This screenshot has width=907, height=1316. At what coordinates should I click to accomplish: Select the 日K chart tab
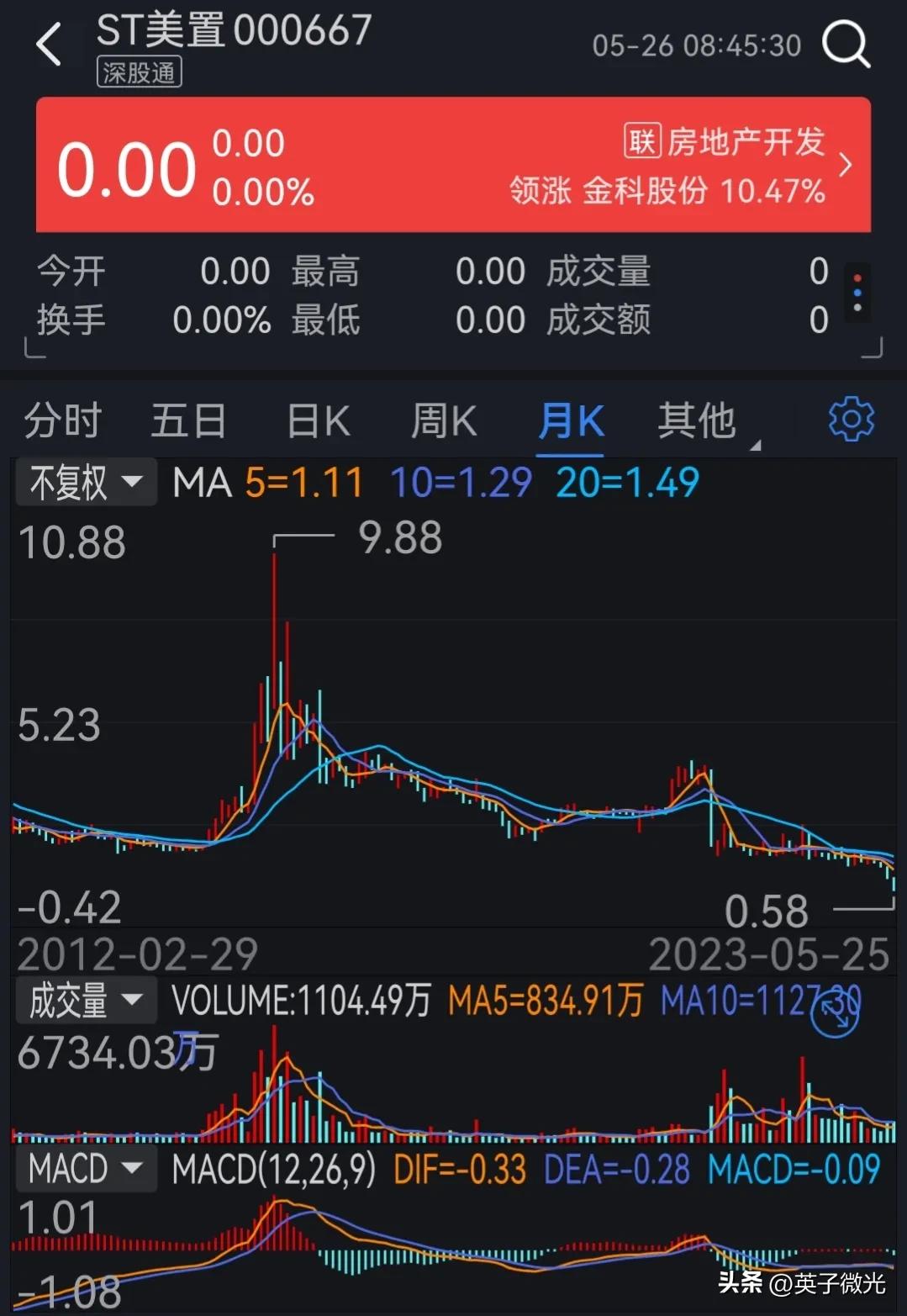coord(316,420)
